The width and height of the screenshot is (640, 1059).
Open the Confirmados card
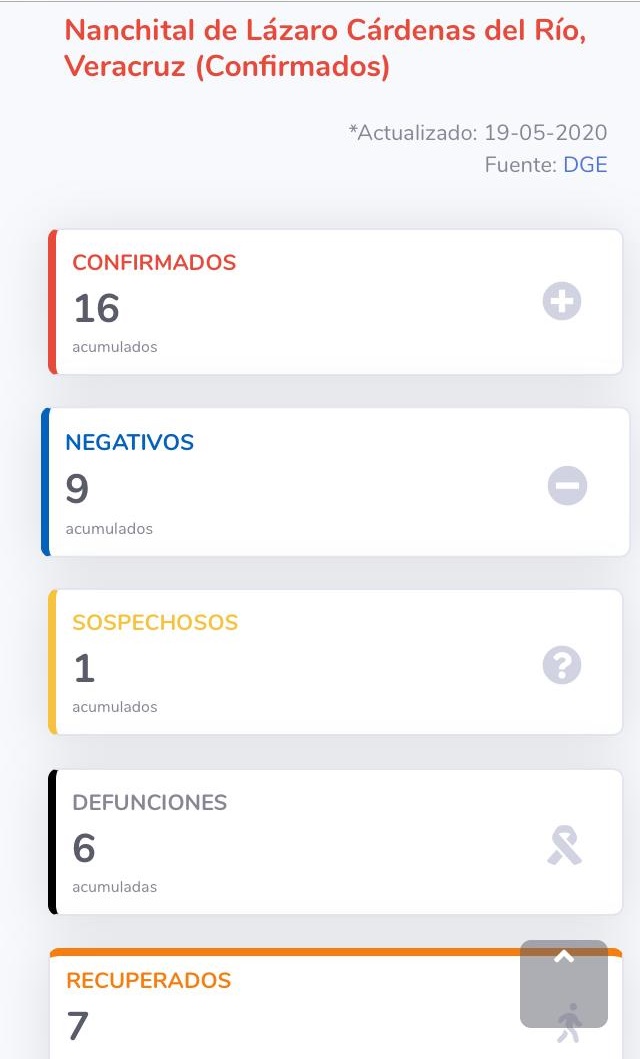click(x=335, y=302)
